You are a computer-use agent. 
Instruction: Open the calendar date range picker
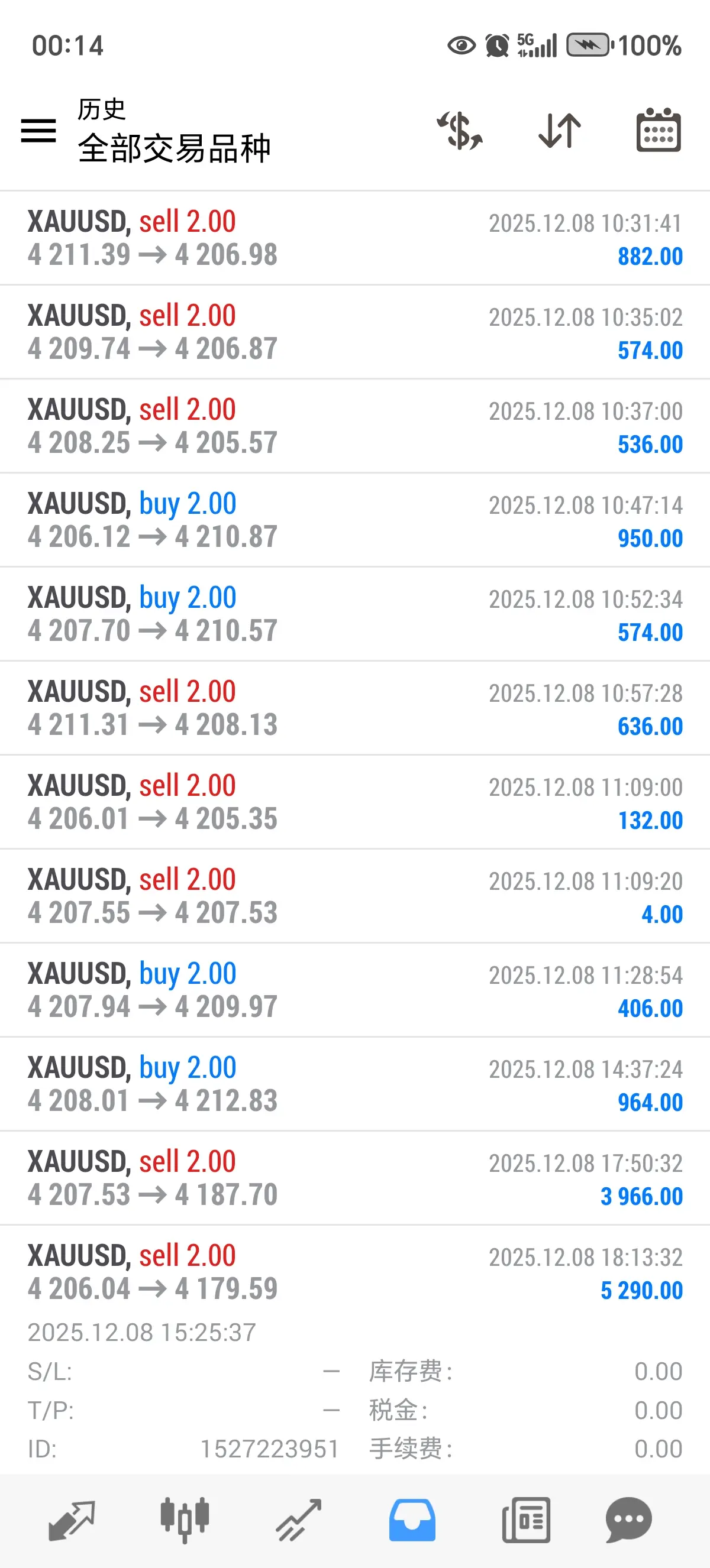coord(659,131)
